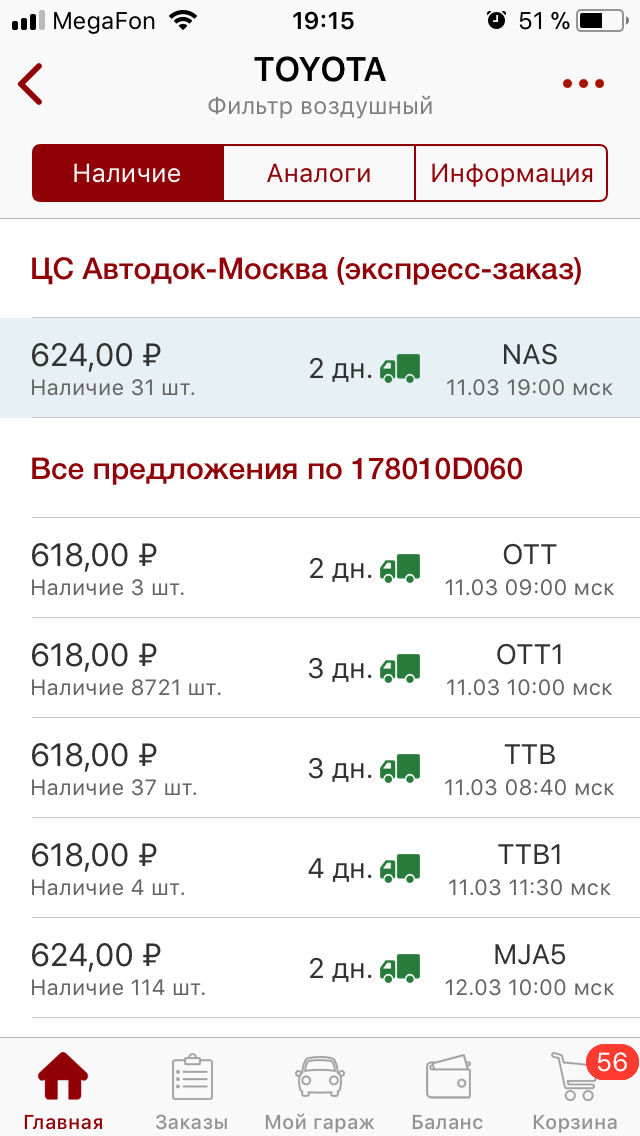The height and width of the screenshot is (1136, 640).
Task: Pick the TTB offer with 37 pieces
Action: (320, 768)
